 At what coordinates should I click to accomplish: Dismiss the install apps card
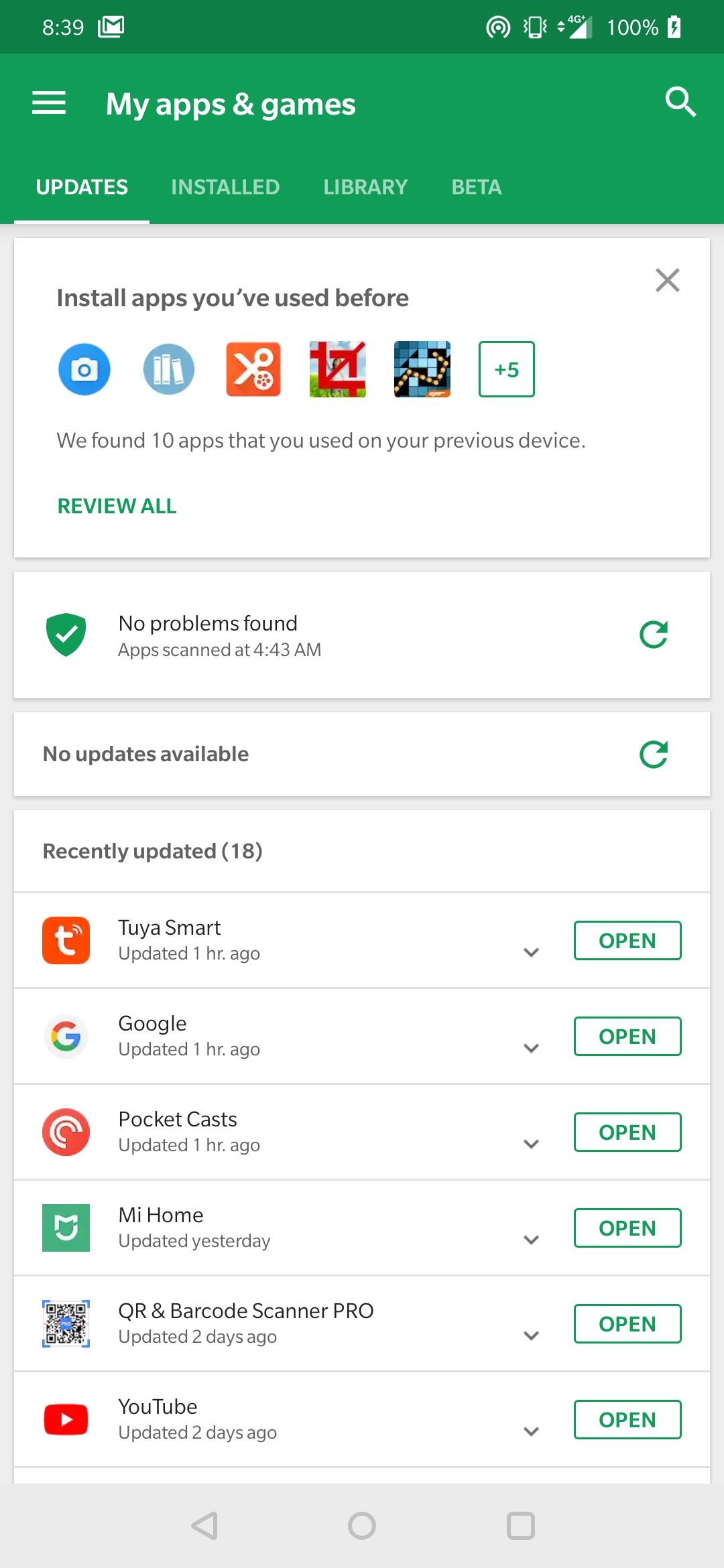click(668, 280)
